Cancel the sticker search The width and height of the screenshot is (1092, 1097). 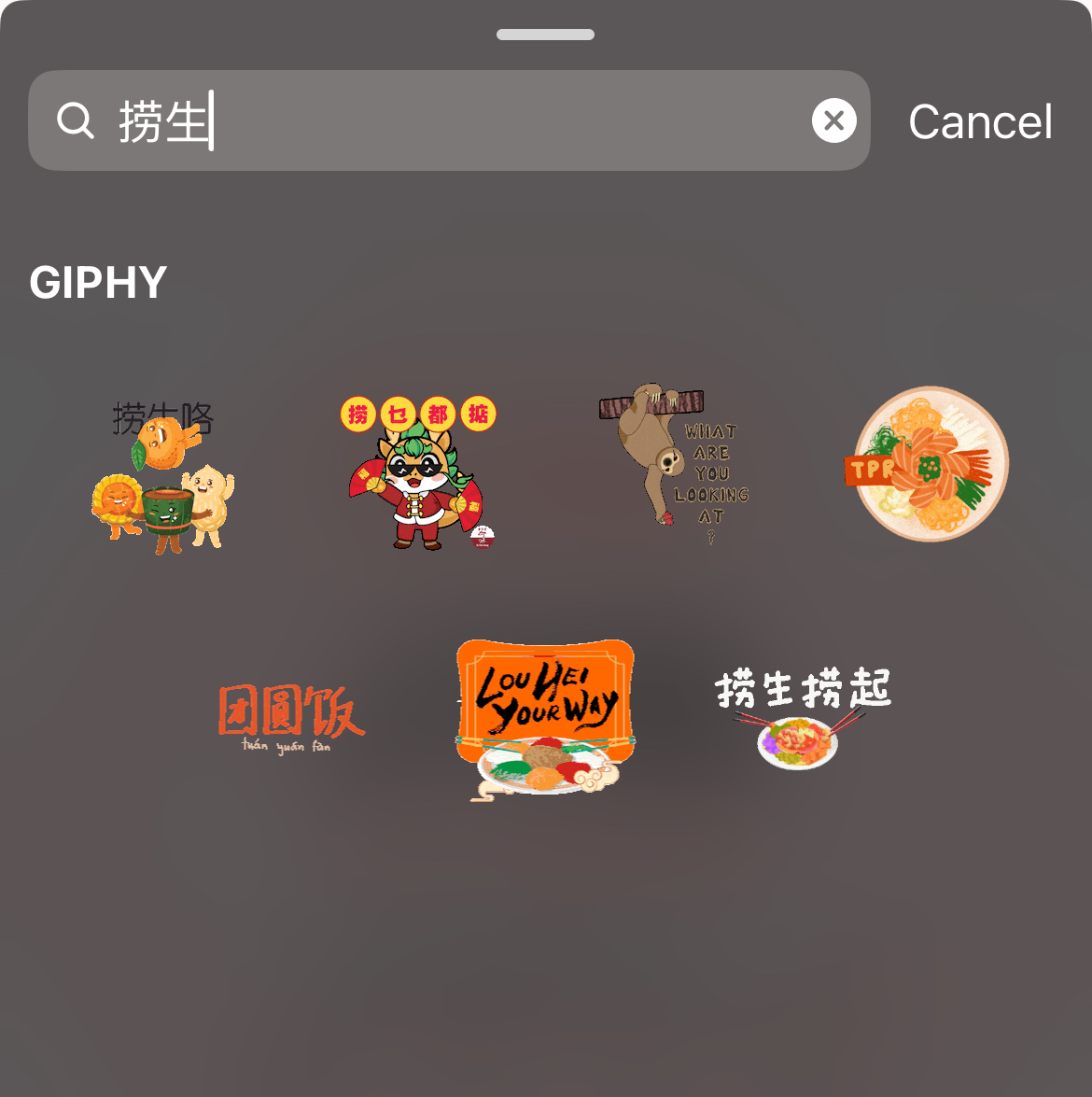pos(980,122)
